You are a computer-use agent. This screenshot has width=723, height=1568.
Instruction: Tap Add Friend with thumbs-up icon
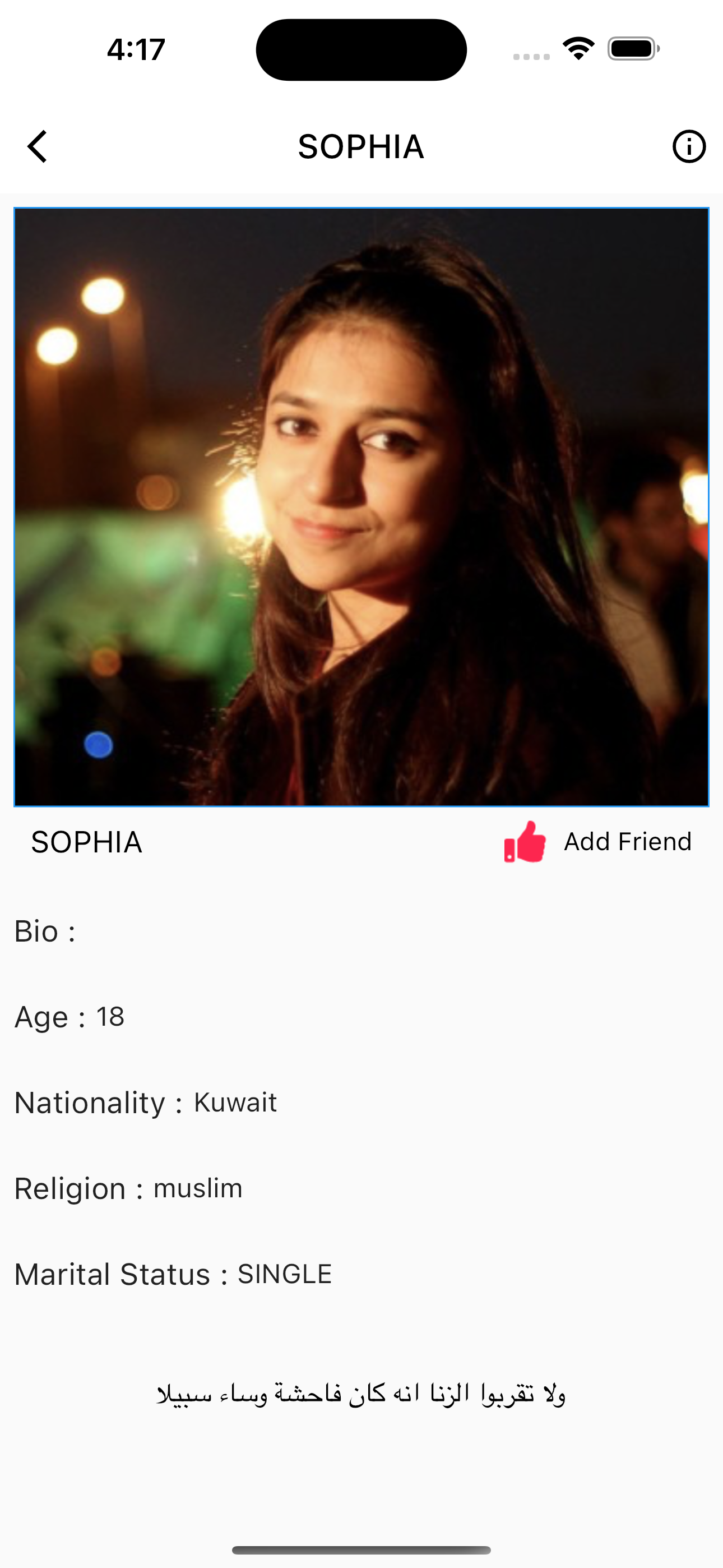point(598,842)
